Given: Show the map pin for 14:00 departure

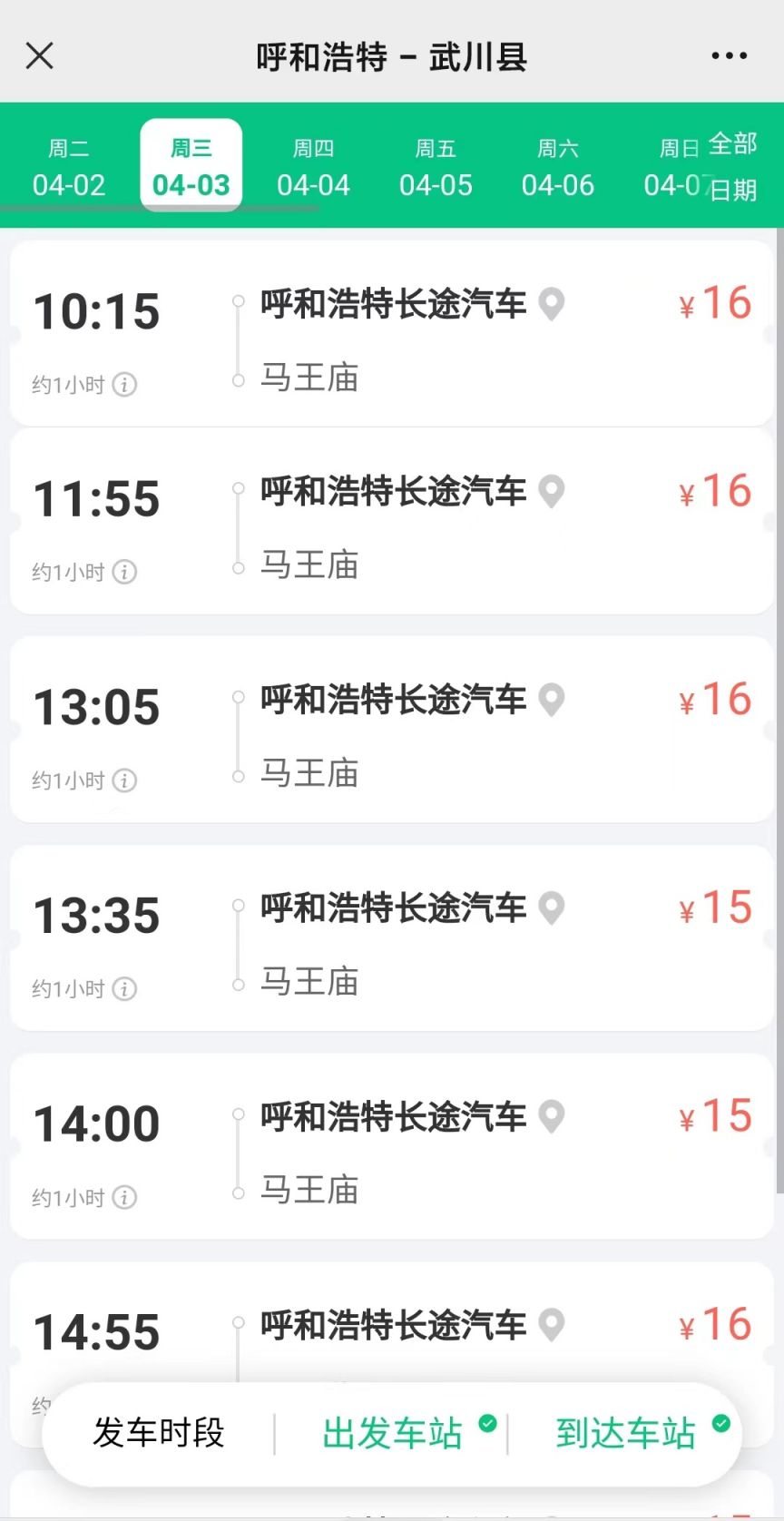Looking at the screenshot, I should (552, 1116).
